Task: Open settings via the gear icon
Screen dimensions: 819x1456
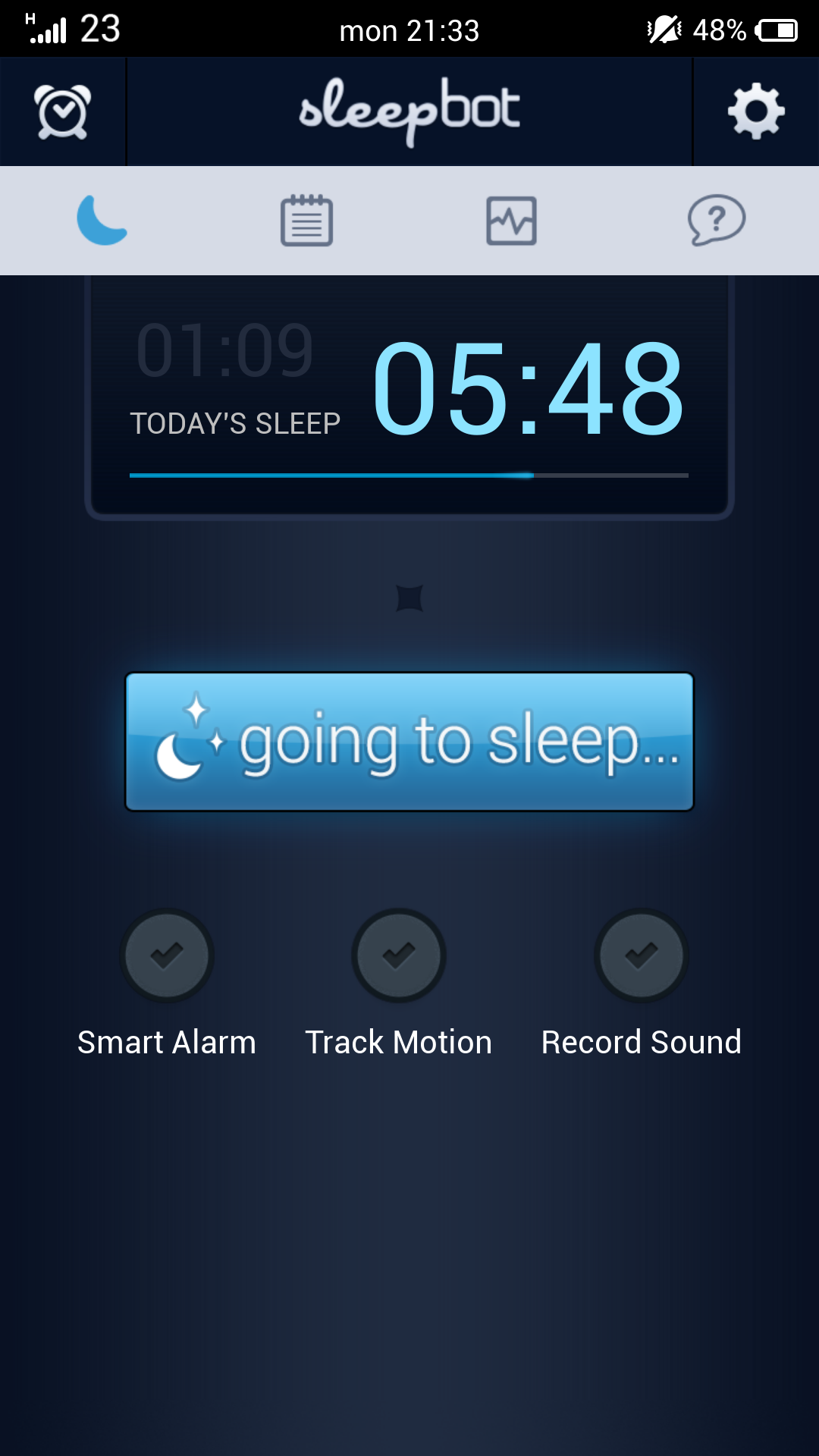Action: [756, 112]
